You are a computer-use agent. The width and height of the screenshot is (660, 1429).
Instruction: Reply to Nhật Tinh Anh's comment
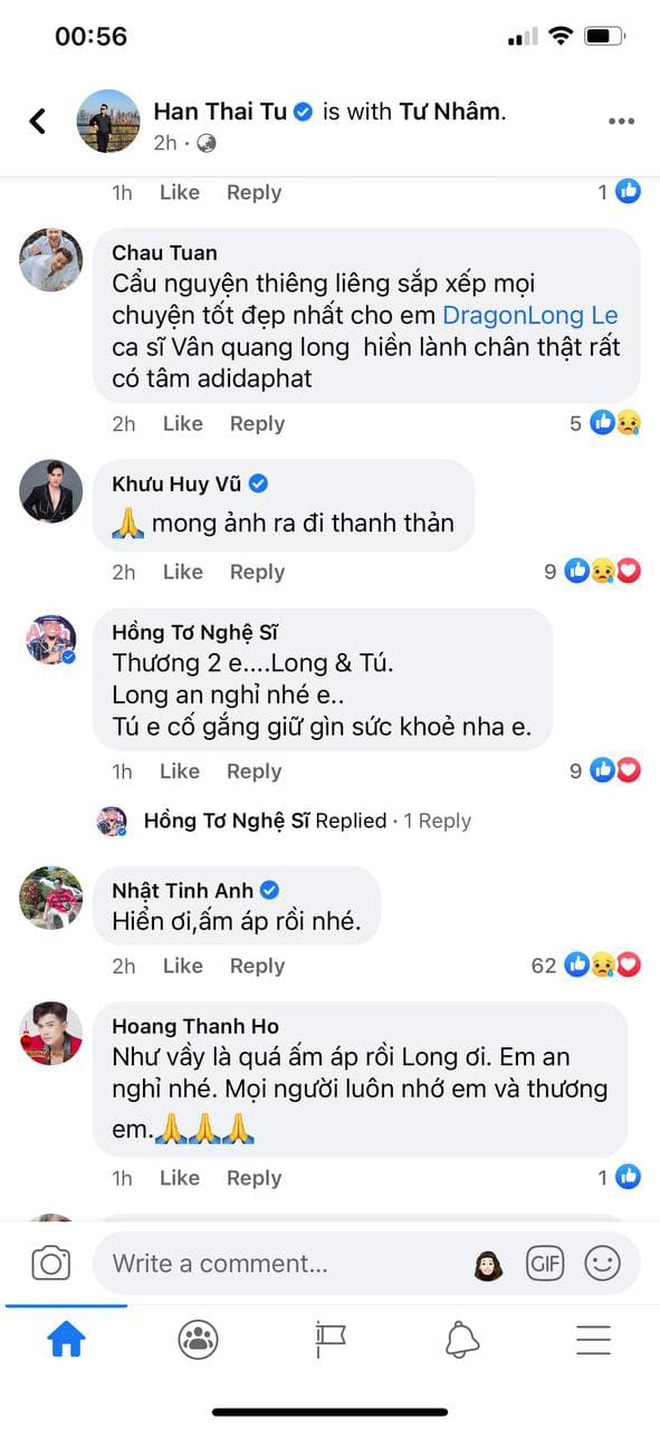point(257,966)
